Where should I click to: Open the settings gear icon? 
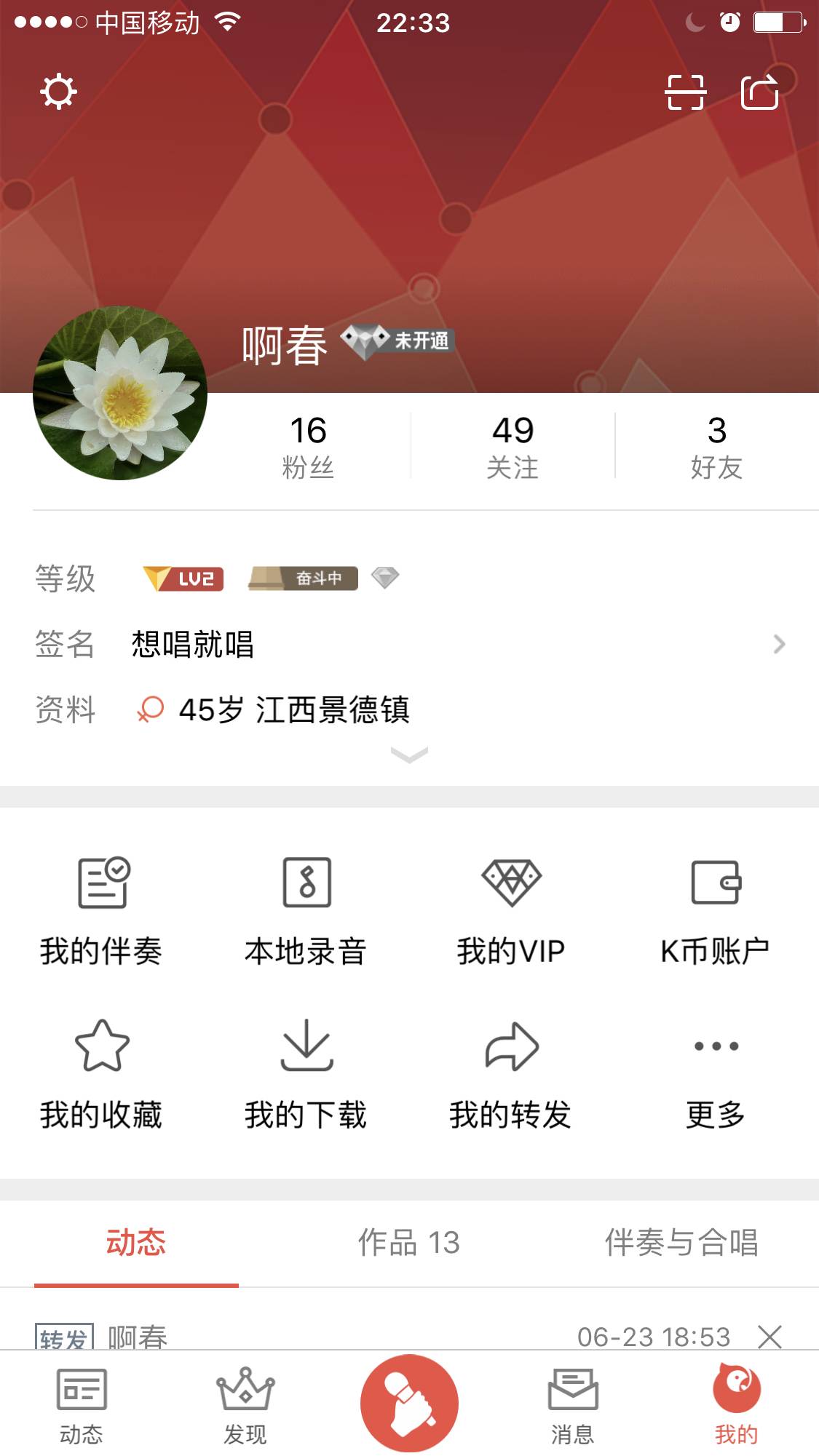pos(58,92)
